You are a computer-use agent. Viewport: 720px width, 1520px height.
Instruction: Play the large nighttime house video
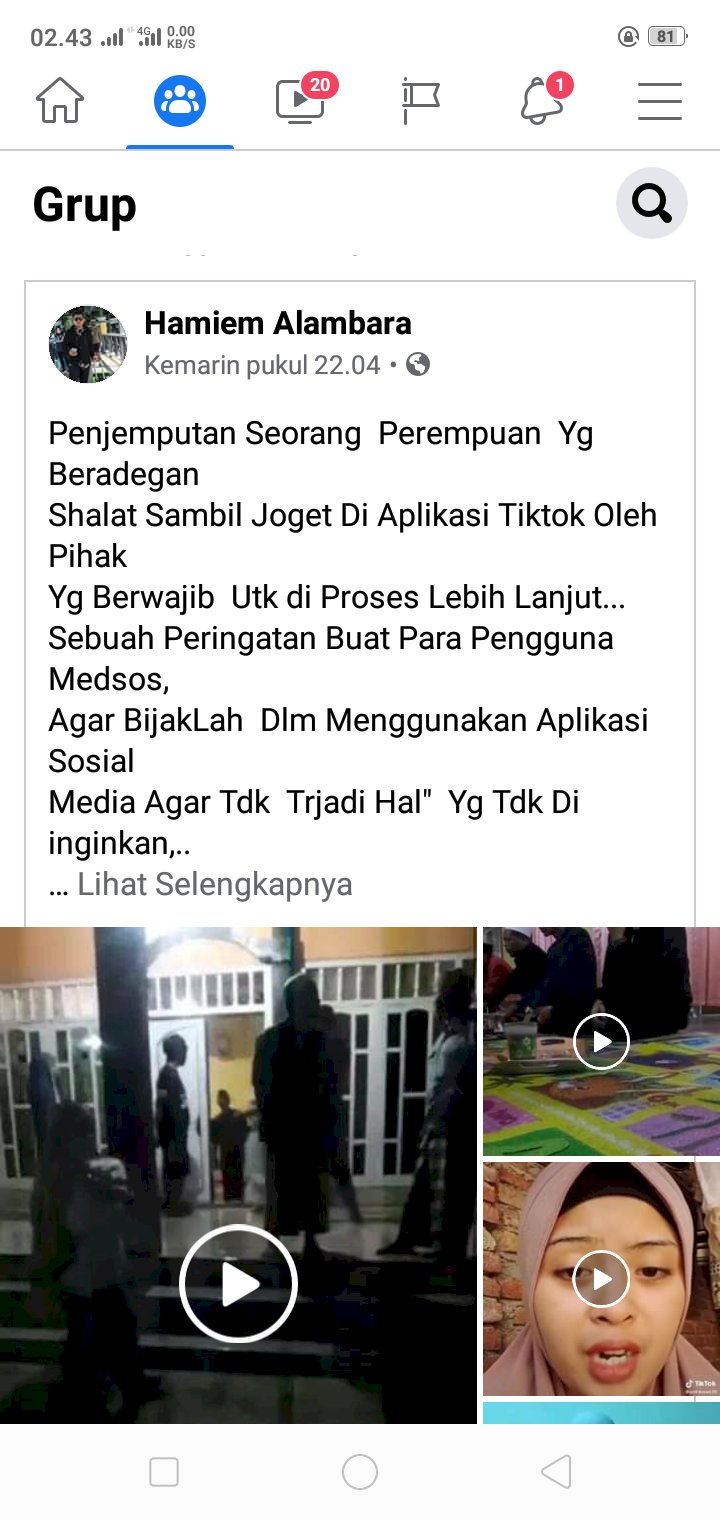tap(238, 1283)
